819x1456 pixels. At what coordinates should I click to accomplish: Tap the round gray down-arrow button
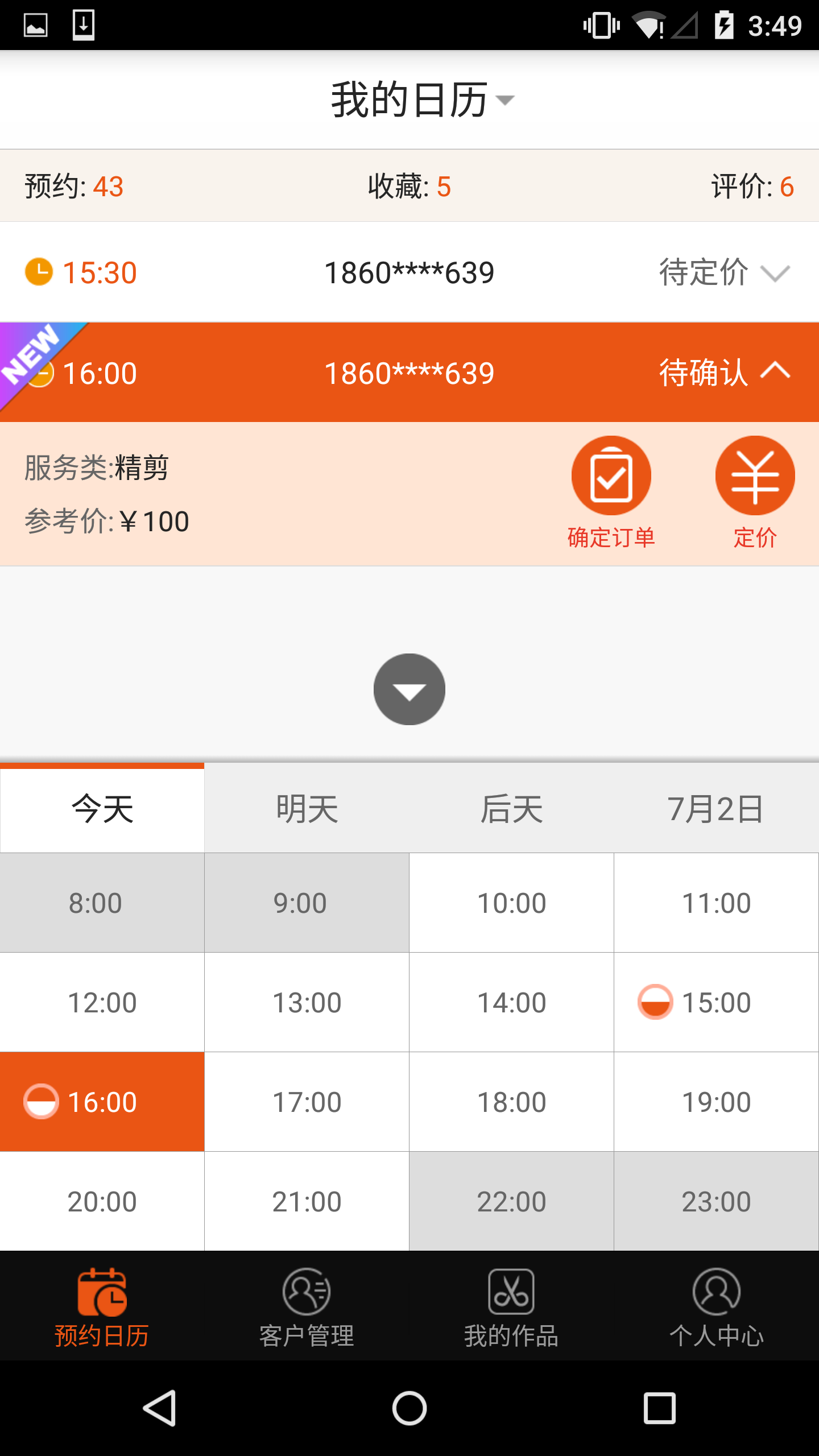(x=409, y=689)
